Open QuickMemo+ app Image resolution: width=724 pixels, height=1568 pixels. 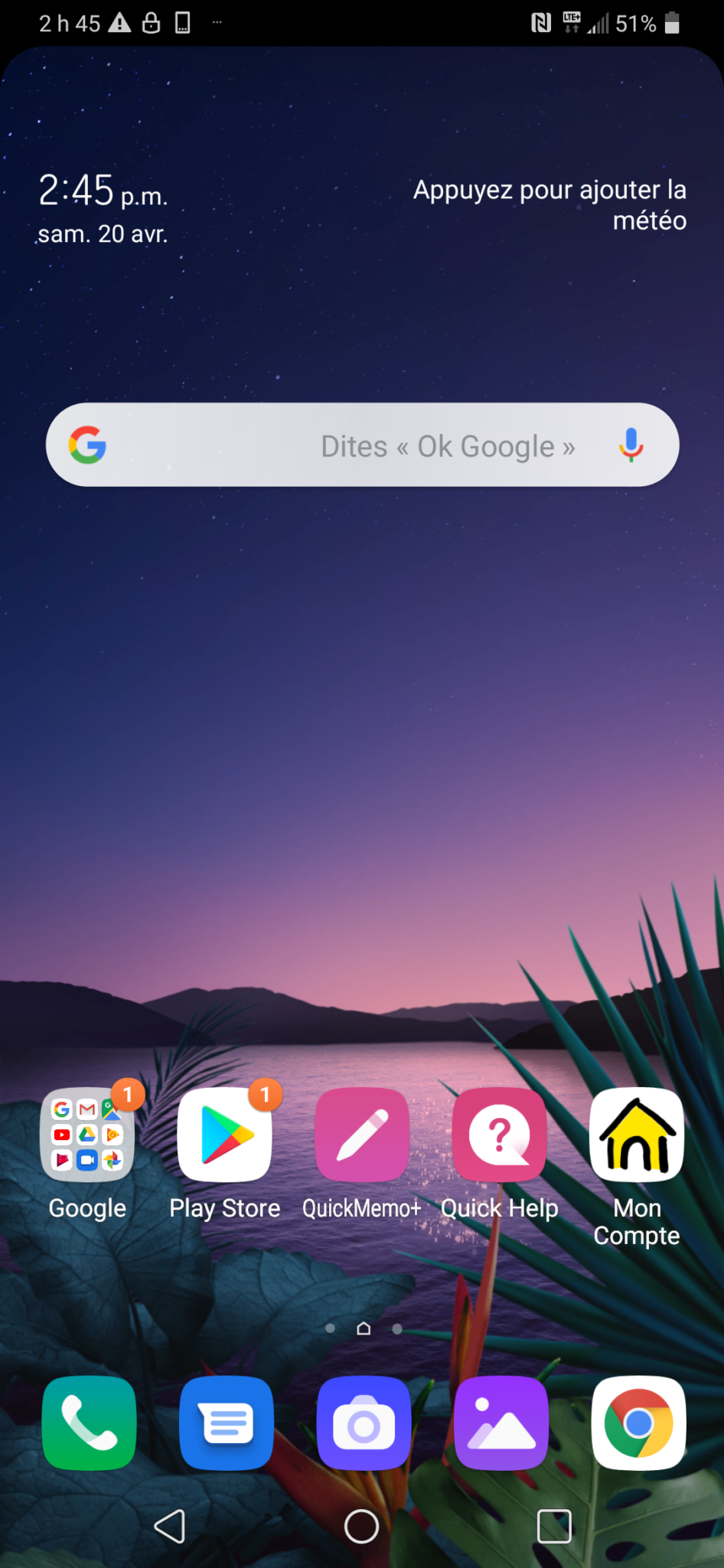click(362, 1135)
